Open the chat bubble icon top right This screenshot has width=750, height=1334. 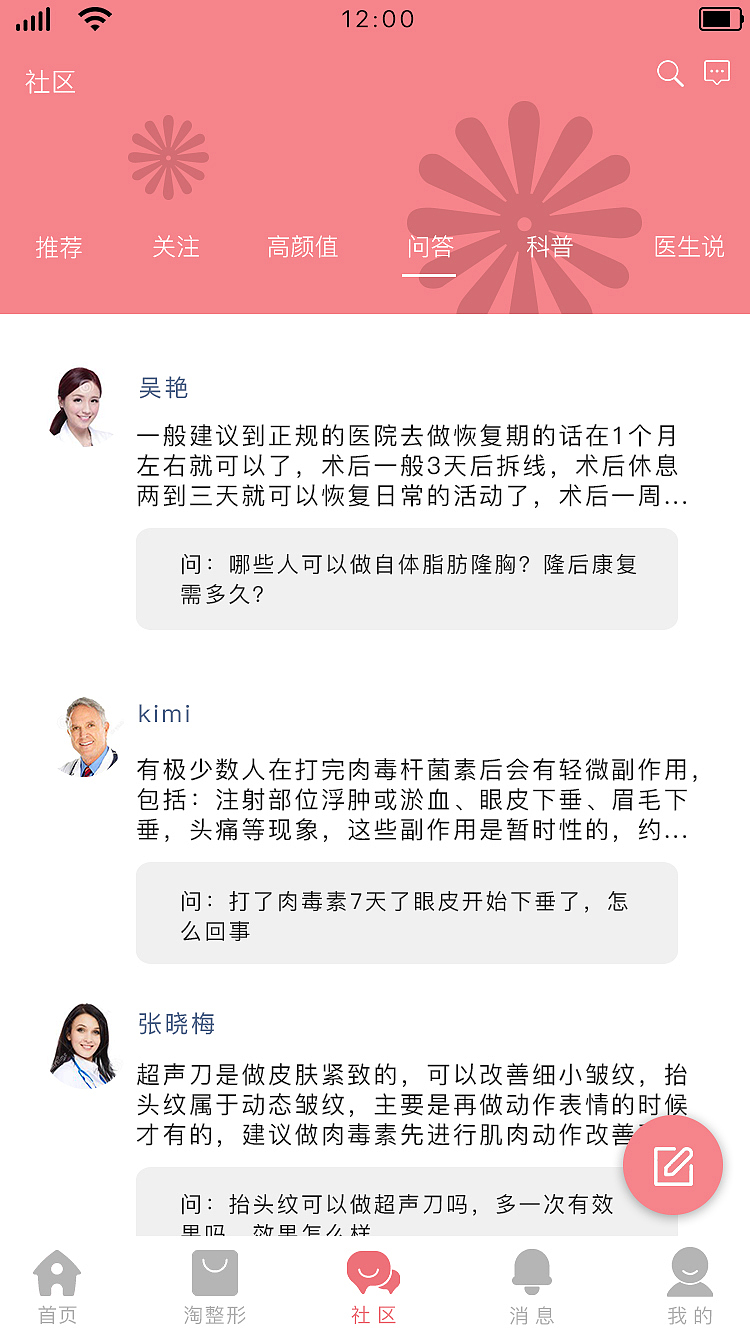(x=718, y=72)
